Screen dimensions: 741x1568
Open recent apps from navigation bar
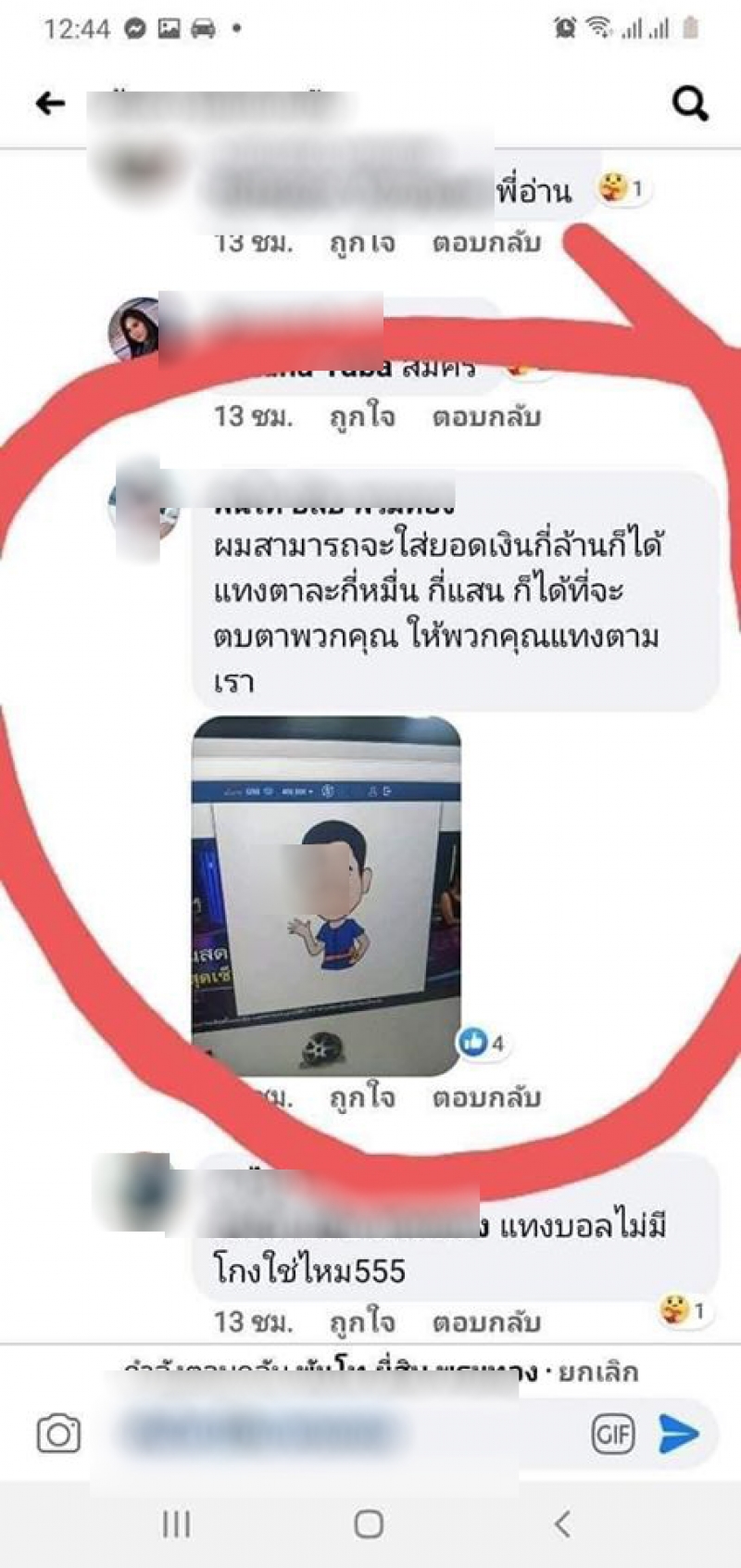click(x=176, y=1524)
